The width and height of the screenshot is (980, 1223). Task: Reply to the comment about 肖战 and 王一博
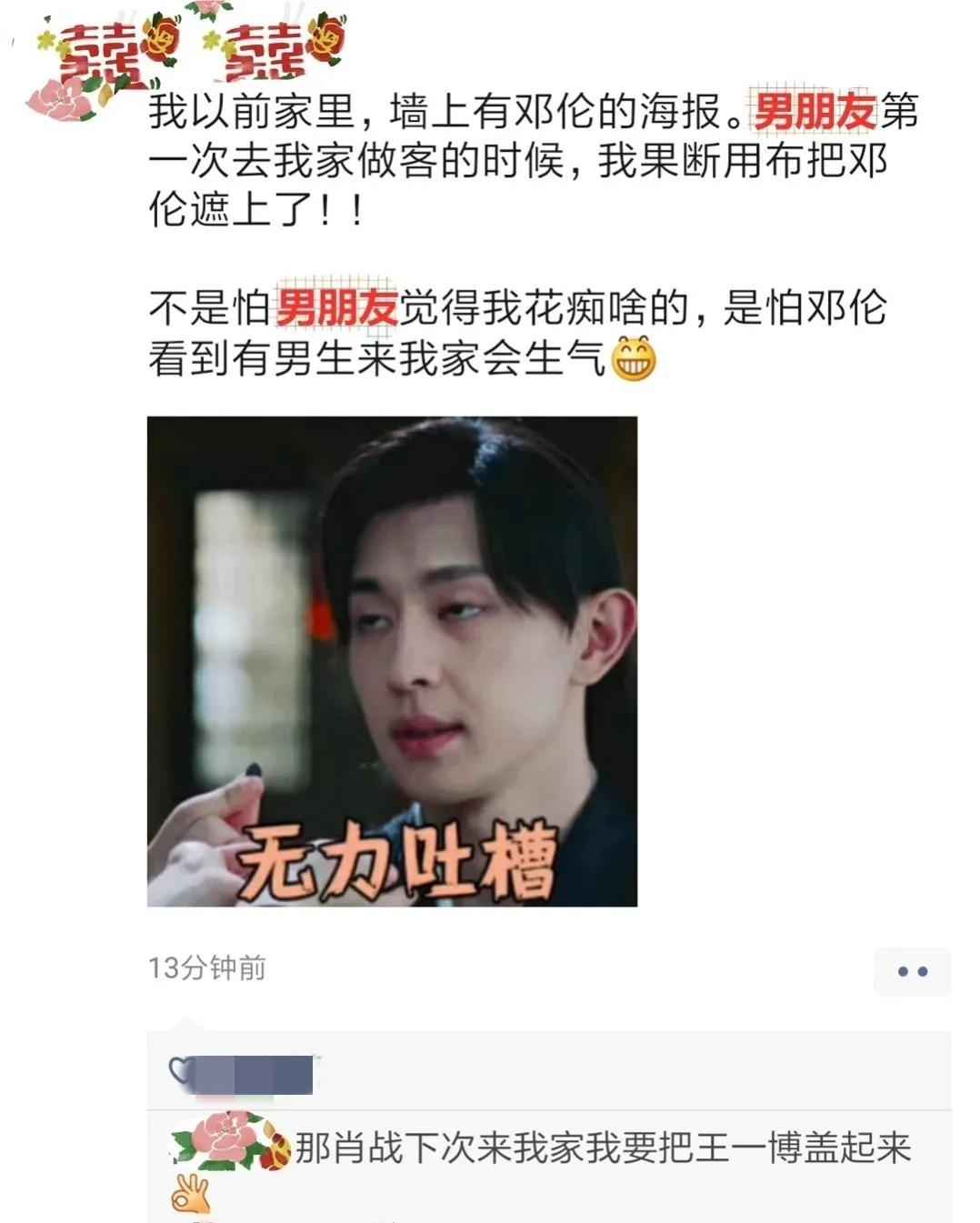(x=602, y=1148)
